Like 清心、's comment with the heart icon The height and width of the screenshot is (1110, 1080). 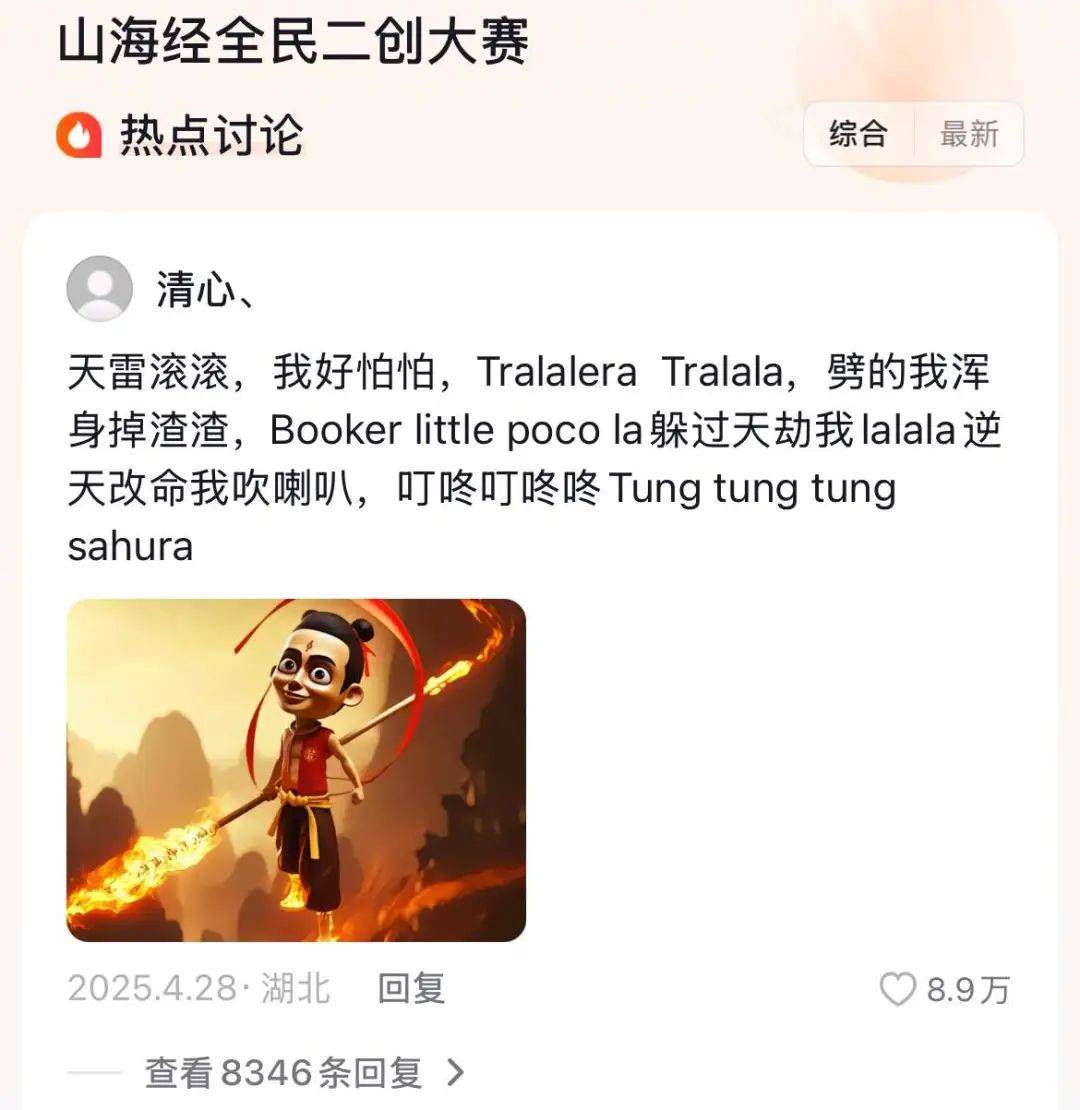click(x=897, y=990)
